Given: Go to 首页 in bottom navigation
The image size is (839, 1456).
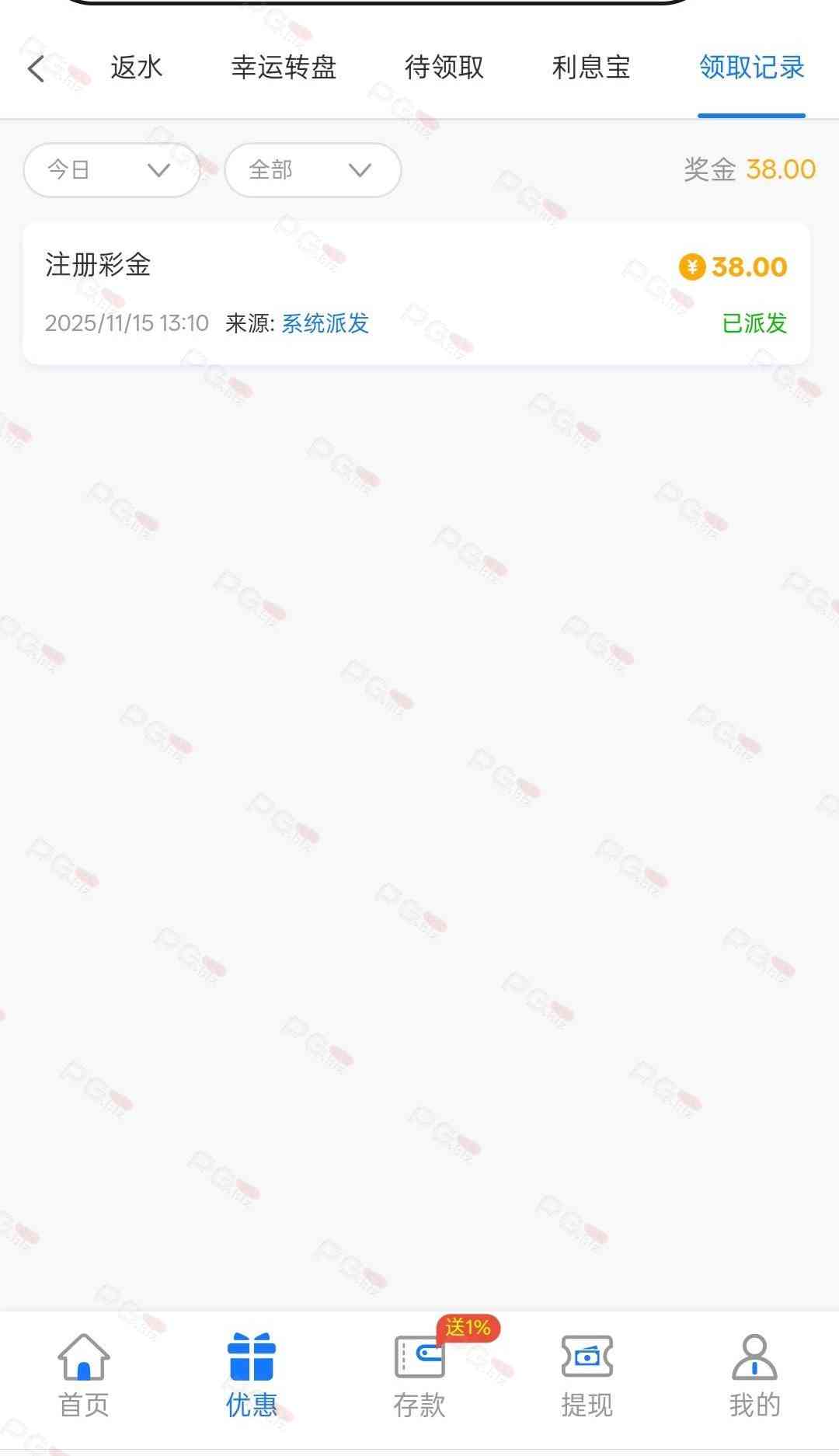Looking at the screenshot, I should pyautogui.click(x=84, y=1376).
